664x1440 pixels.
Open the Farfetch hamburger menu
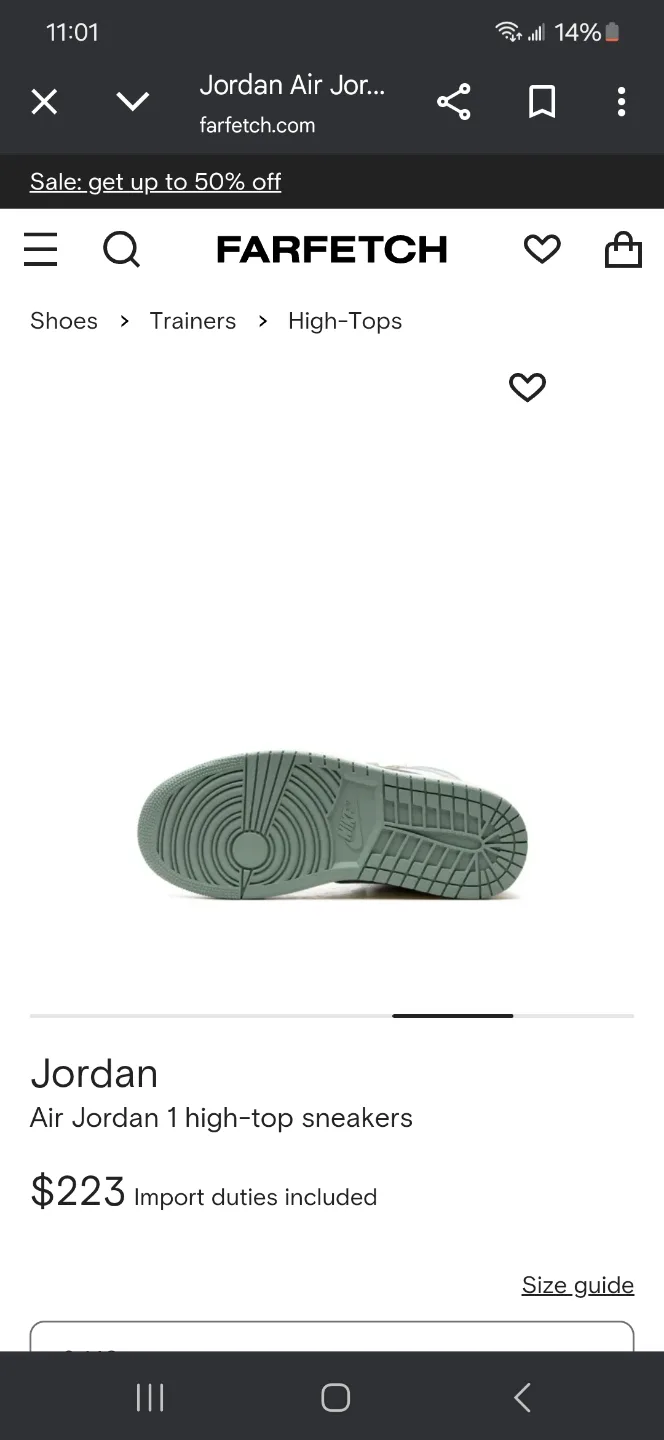coord(41,249)
